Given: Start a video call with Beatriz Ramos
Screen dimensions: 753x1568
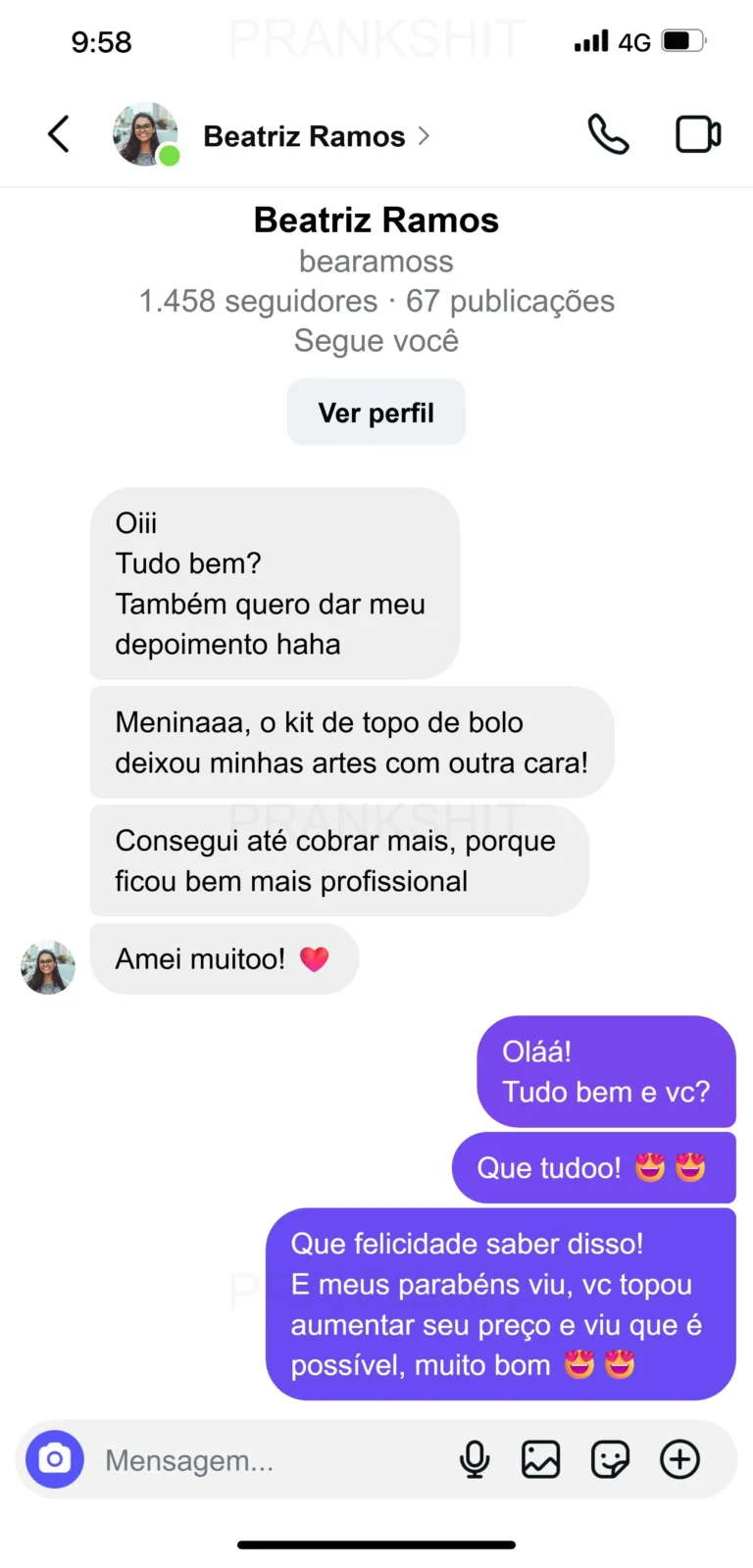Looking at the screenshot, I should point(698,134).
